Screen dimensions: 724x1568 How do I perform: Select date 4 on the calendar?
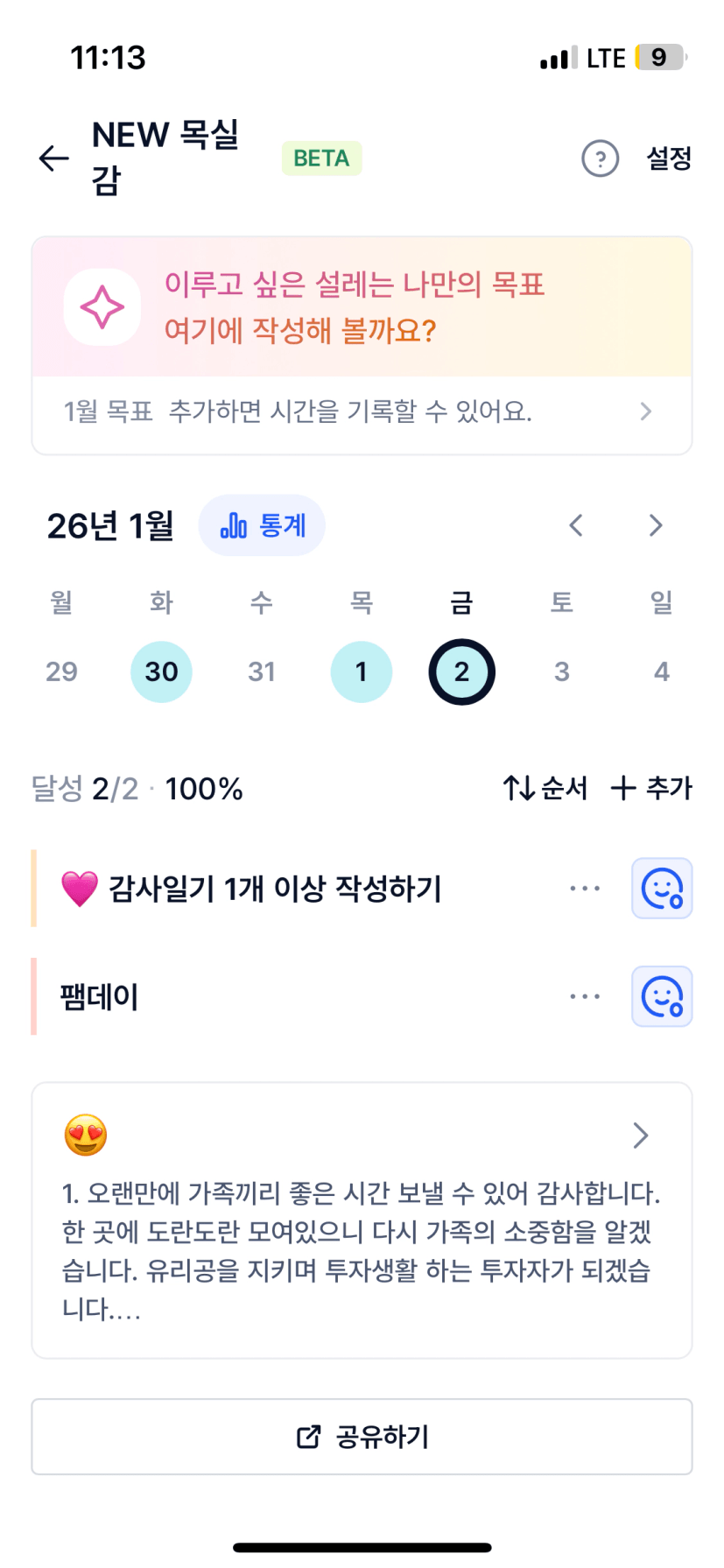click(x=661, y=671)
